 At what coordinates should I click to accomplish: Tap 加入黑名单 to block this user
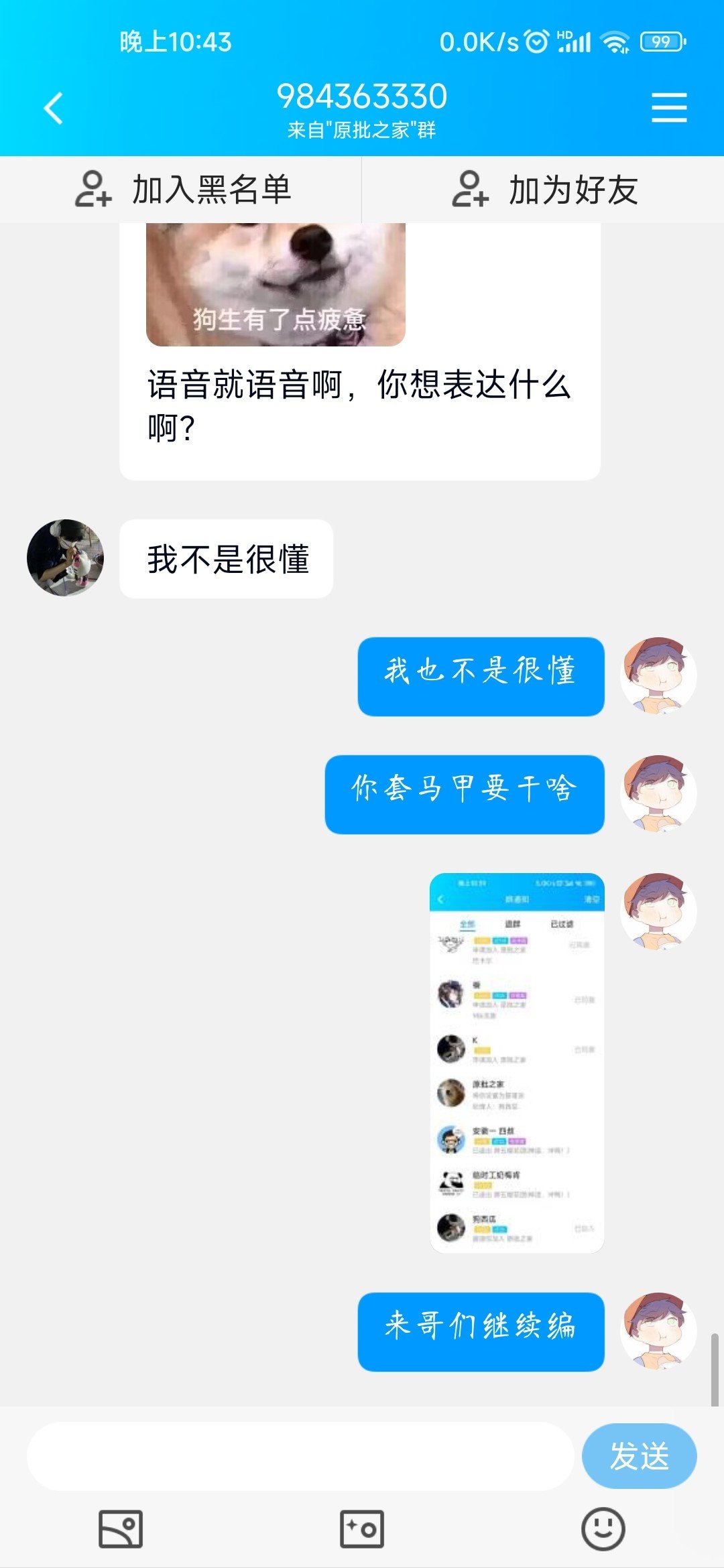tap(182, 190)
